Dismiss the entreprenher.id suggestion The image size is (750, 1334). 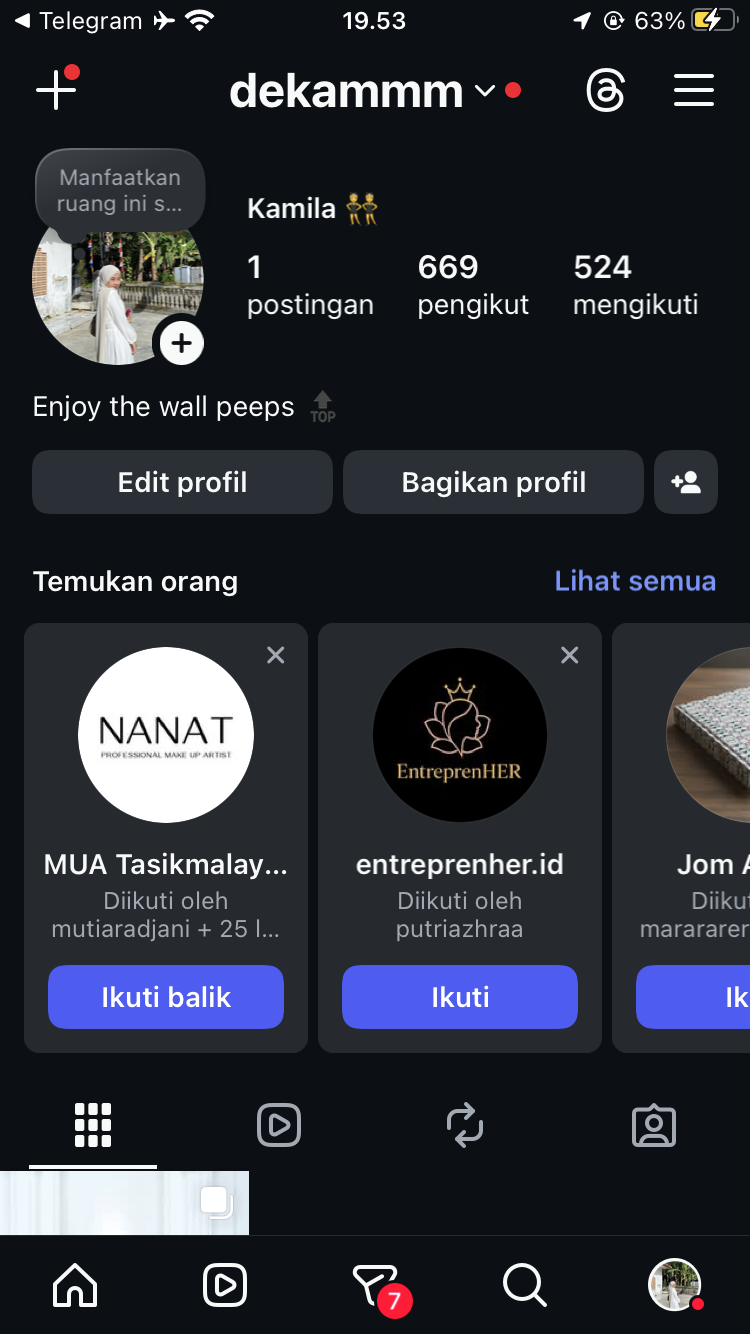coord(570,655)
